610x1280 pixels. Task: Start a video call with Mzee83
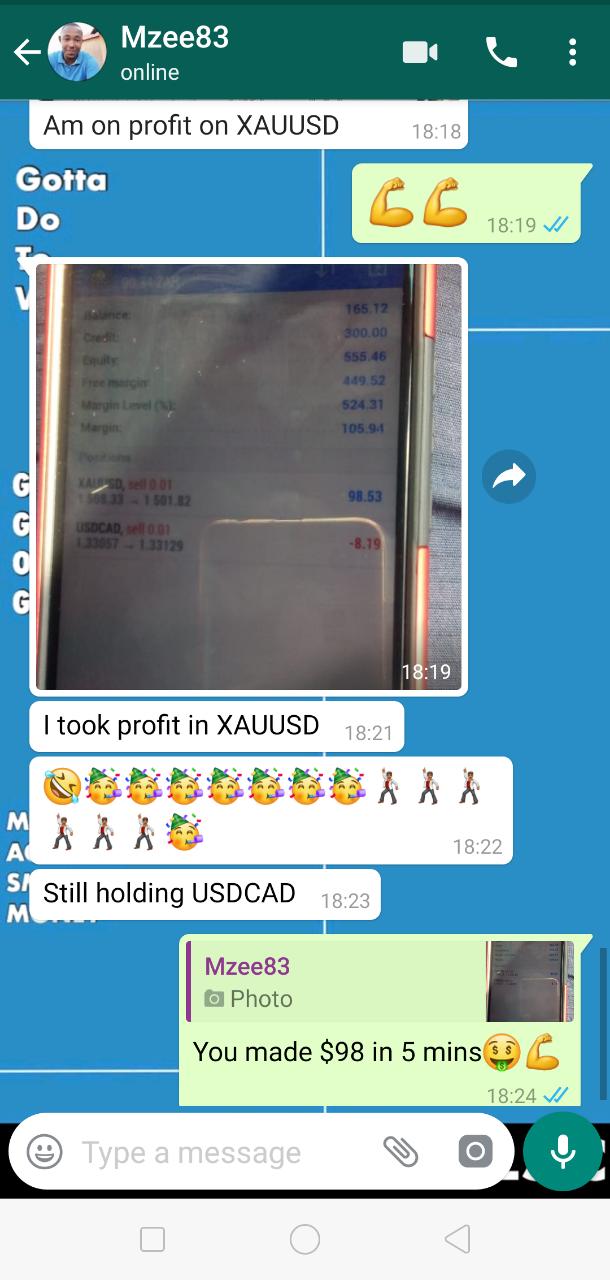[x=420, y=52]
